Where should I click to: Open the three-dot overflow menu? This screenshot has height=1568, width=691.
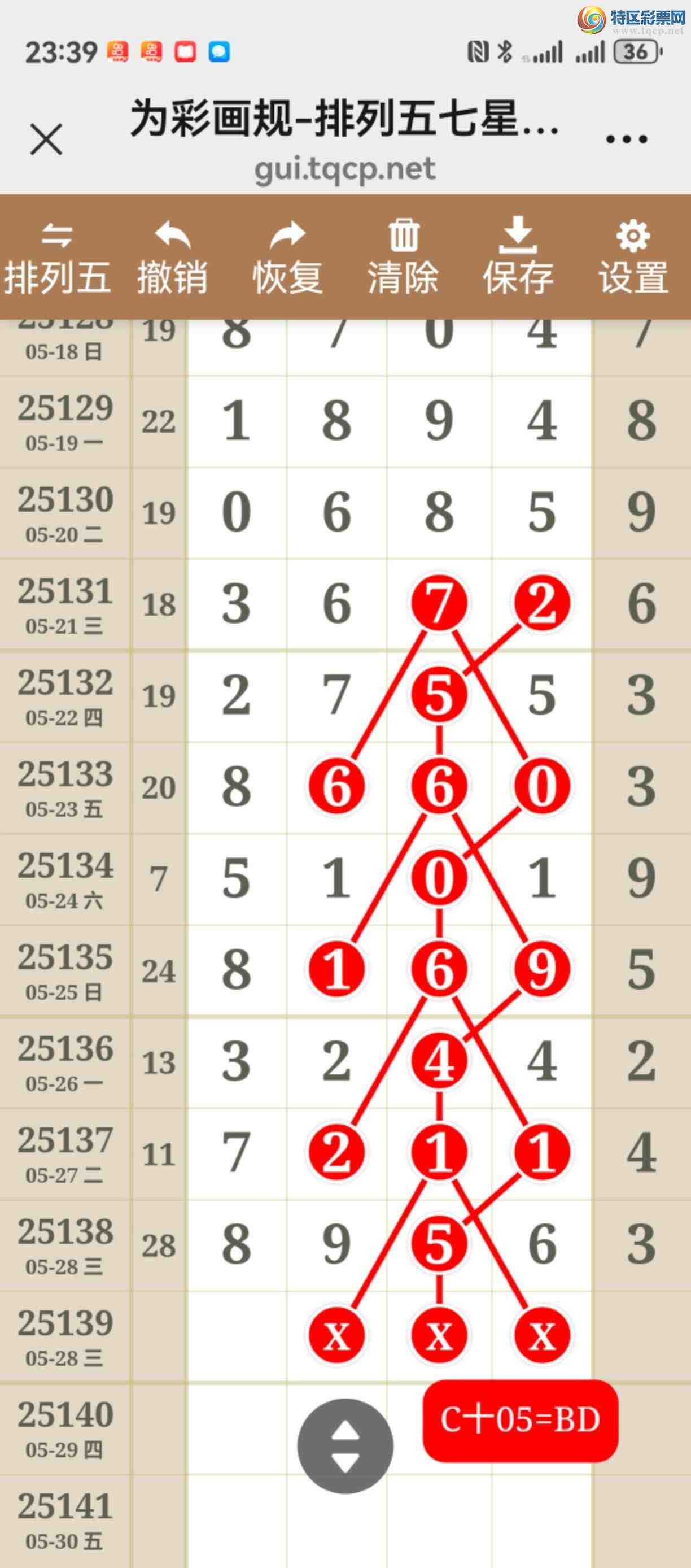627,140
